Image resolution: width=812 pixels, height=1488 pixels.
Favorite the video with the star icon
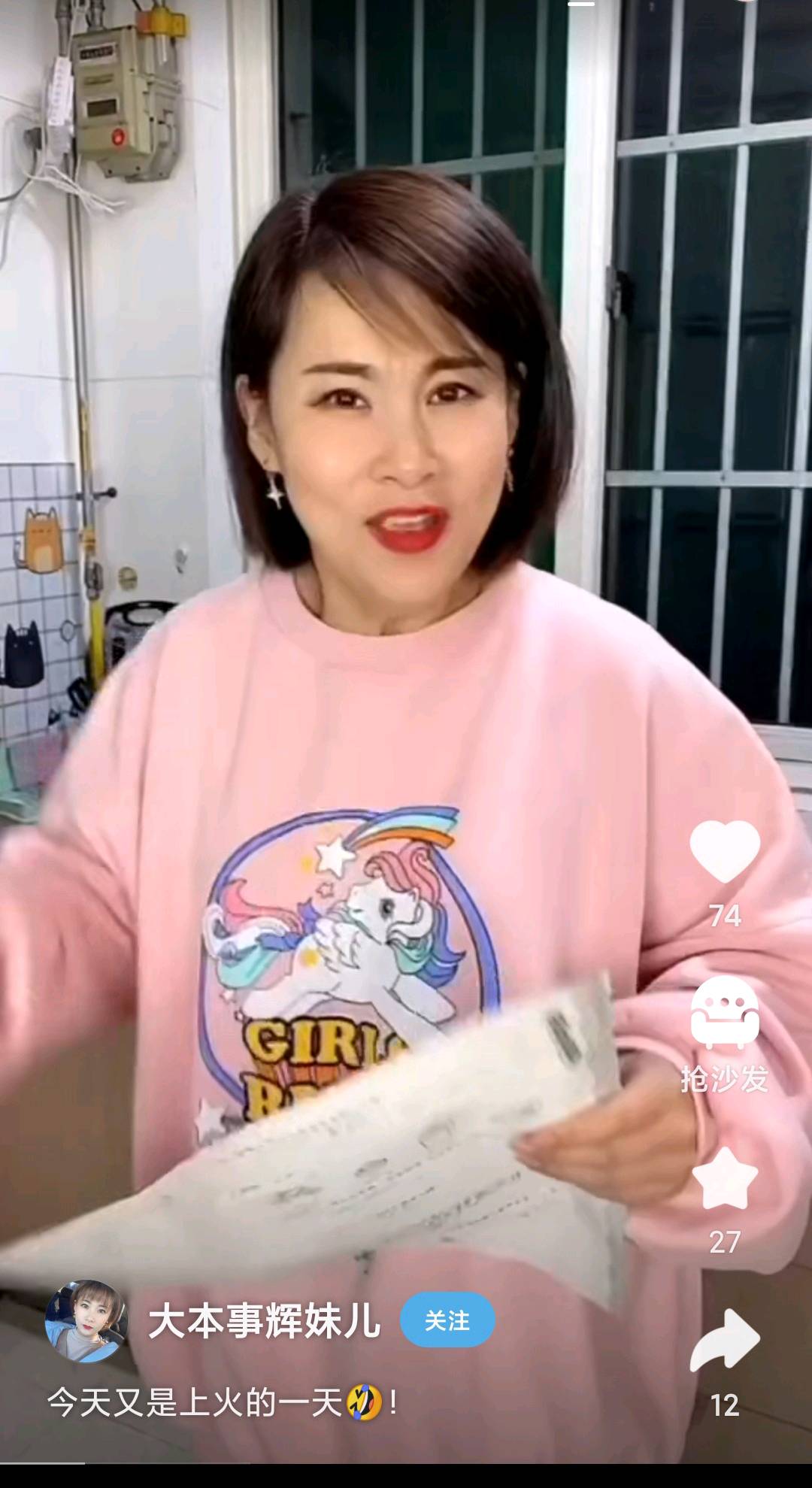(x=724, y=1177)
